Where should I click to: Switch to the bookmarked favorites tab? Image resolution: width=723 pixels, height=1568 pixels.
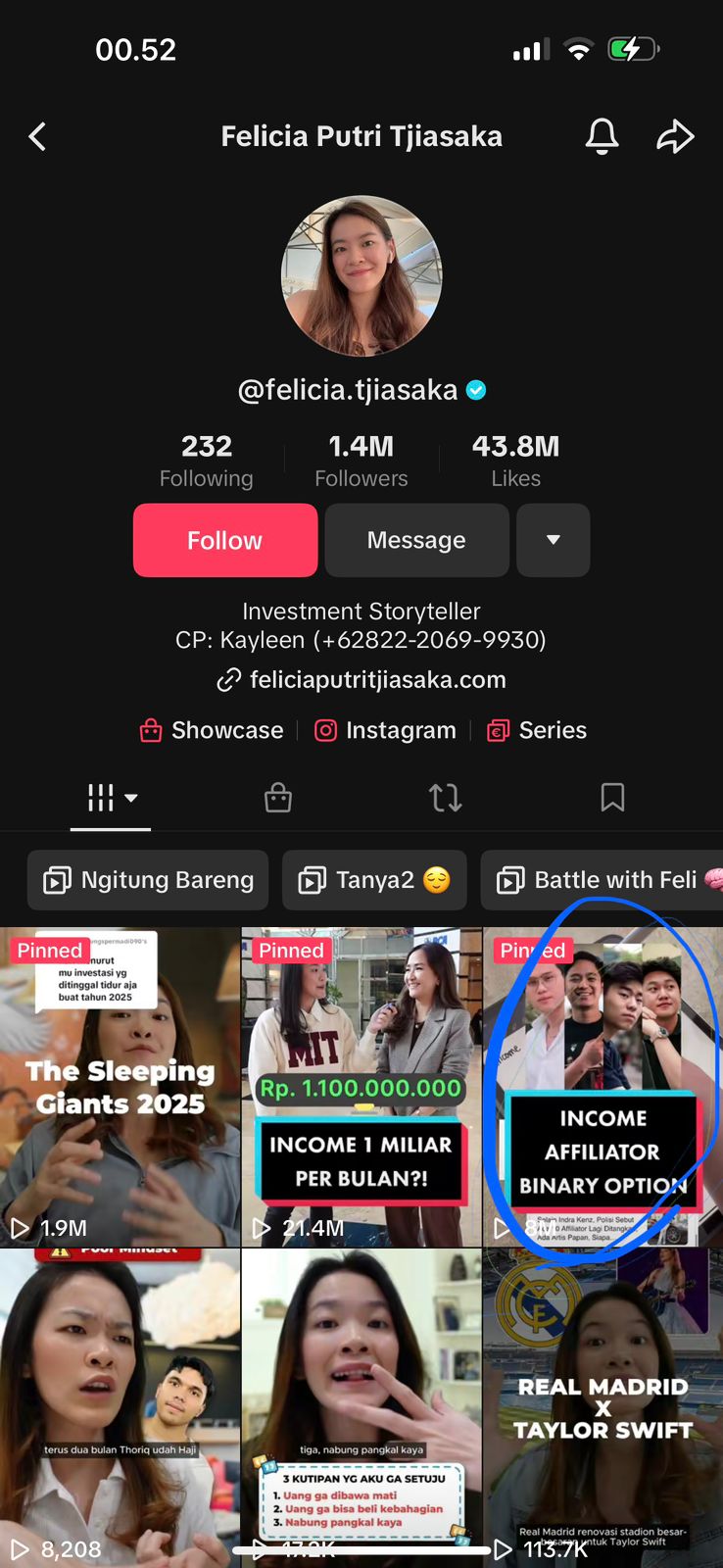click(612, 798)
